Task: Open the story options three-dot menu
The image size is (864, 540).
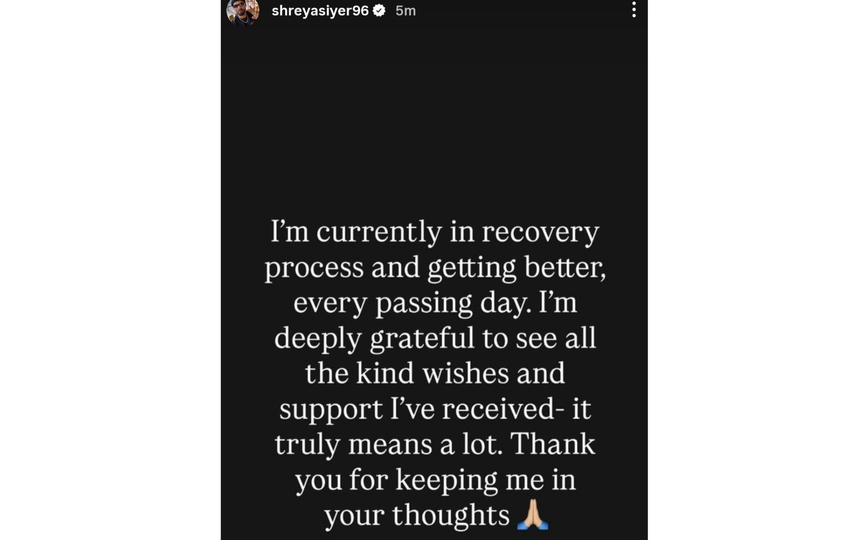Action: coord(633,10)
